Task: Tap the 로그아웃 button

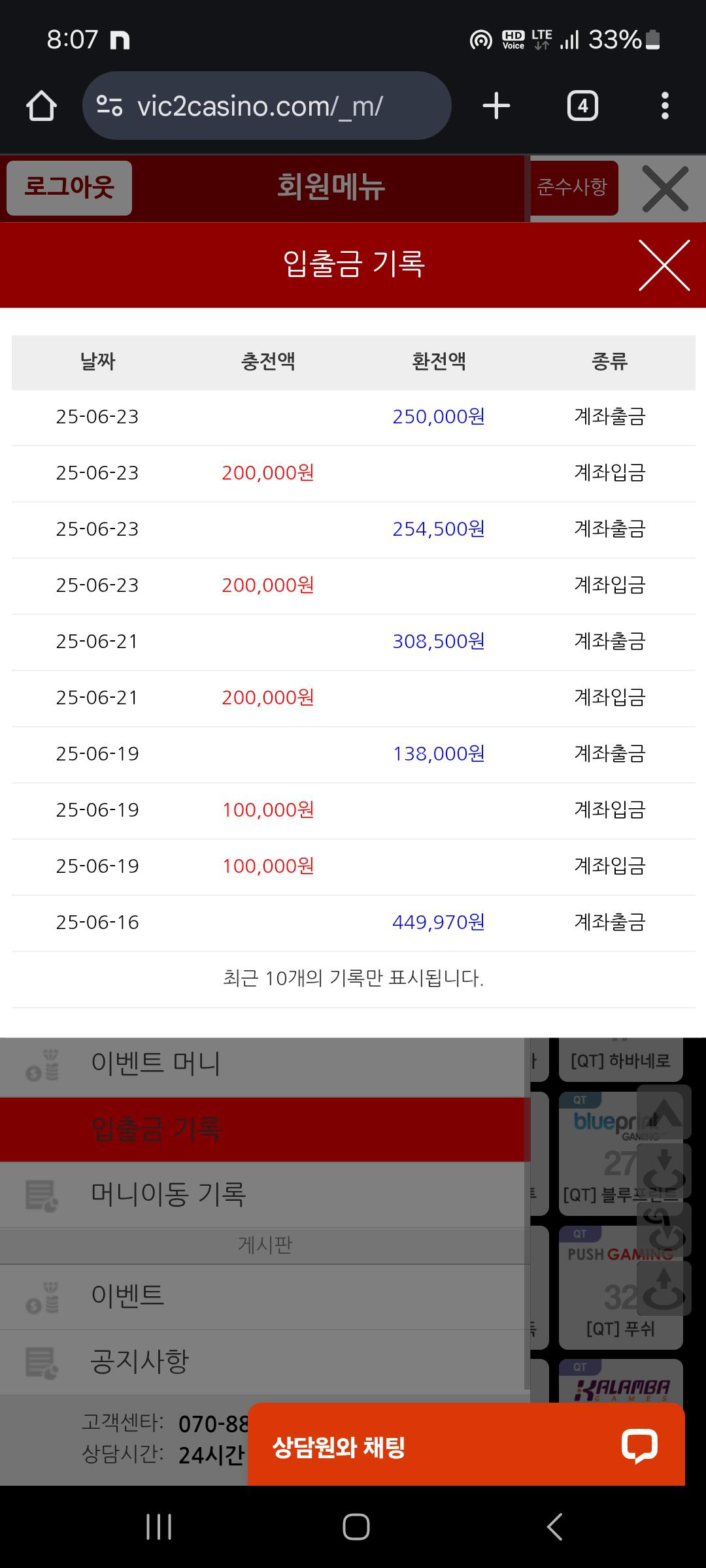Action: [69, 188]
